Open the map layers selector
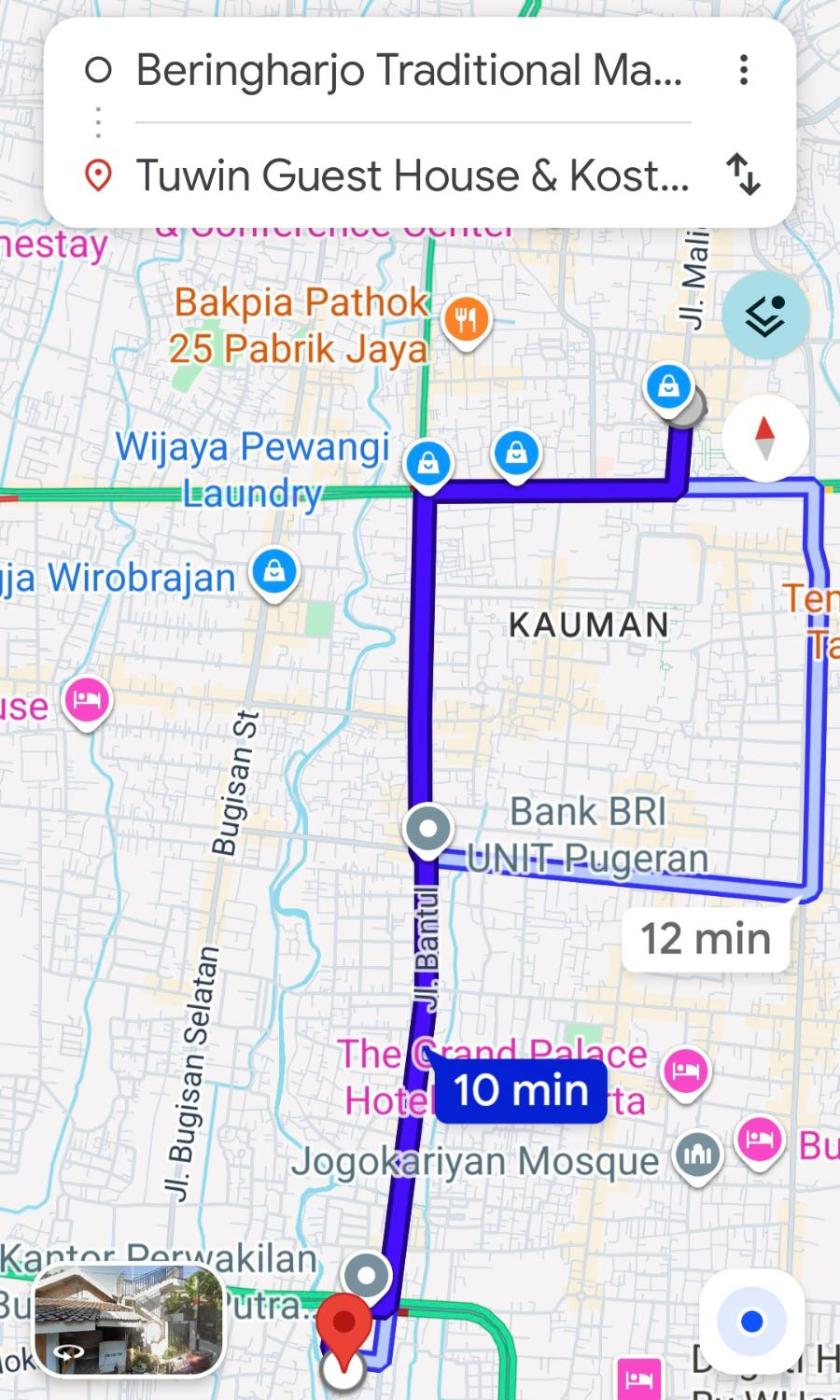840x1400 pixels. [x=765, y=315]
